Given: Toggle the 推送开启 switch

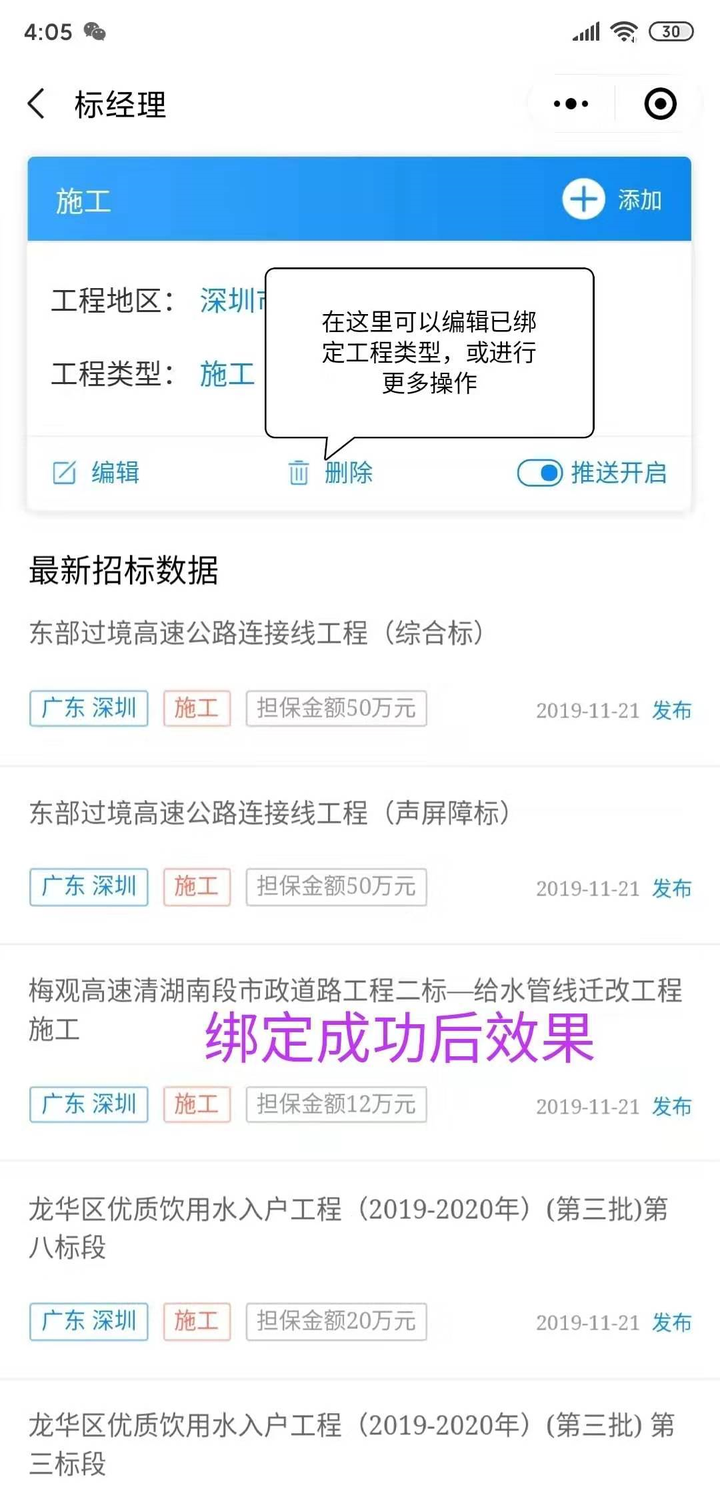Looking at the screenshot, I should 539,473.
